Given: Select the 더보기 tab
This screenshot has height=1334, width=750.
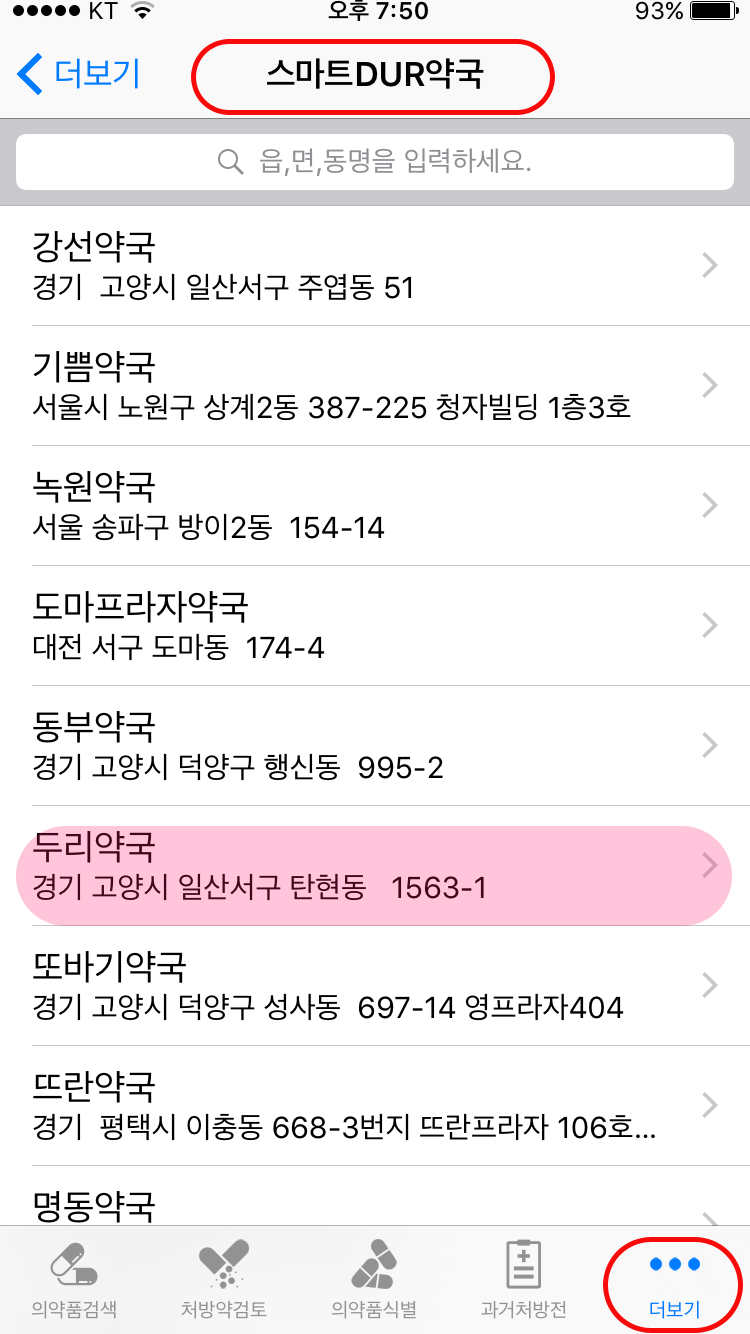Looking at the screenshot, I should pyautogui.click(x=674, y=1281).
